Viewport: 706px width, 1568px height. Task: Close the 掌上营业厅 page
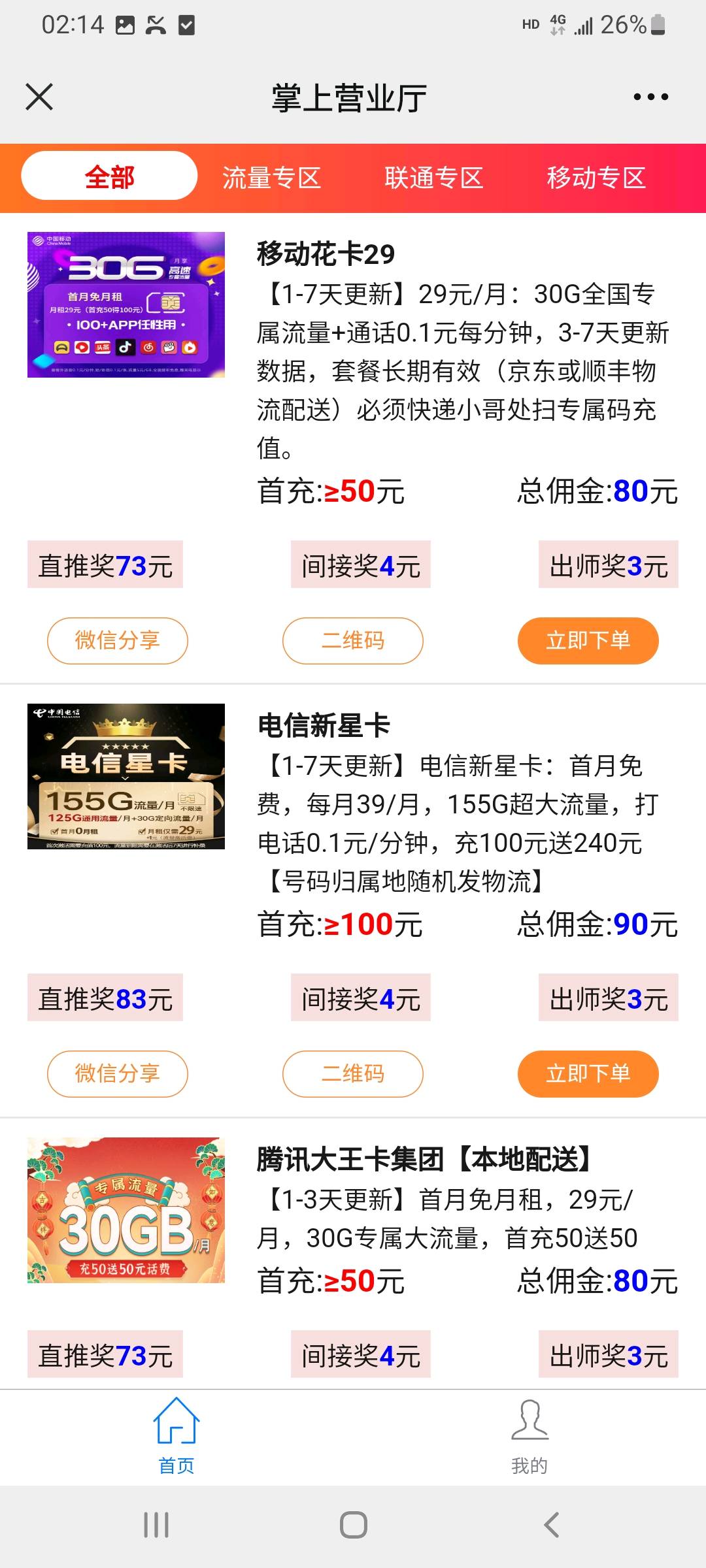coord(39,97)
